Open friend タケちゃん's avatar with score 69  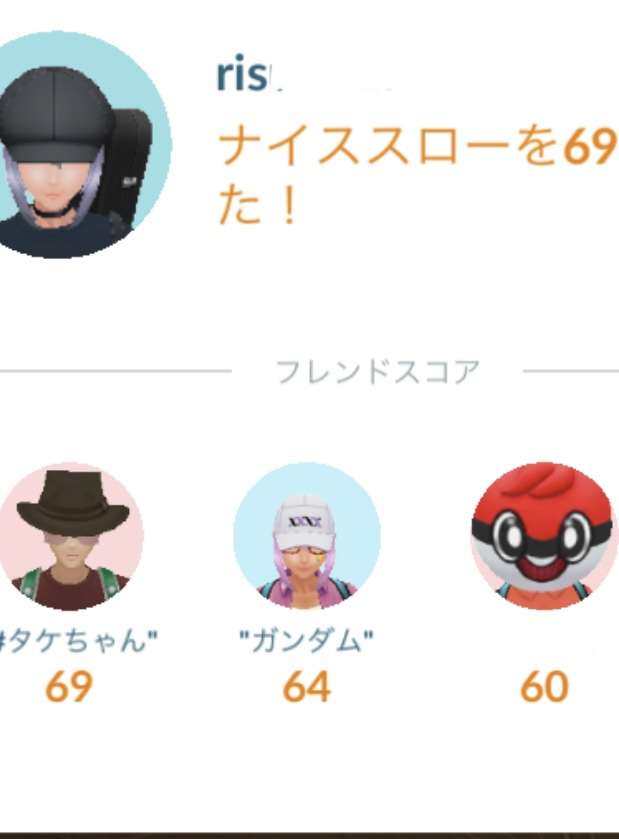pos(70,537)
